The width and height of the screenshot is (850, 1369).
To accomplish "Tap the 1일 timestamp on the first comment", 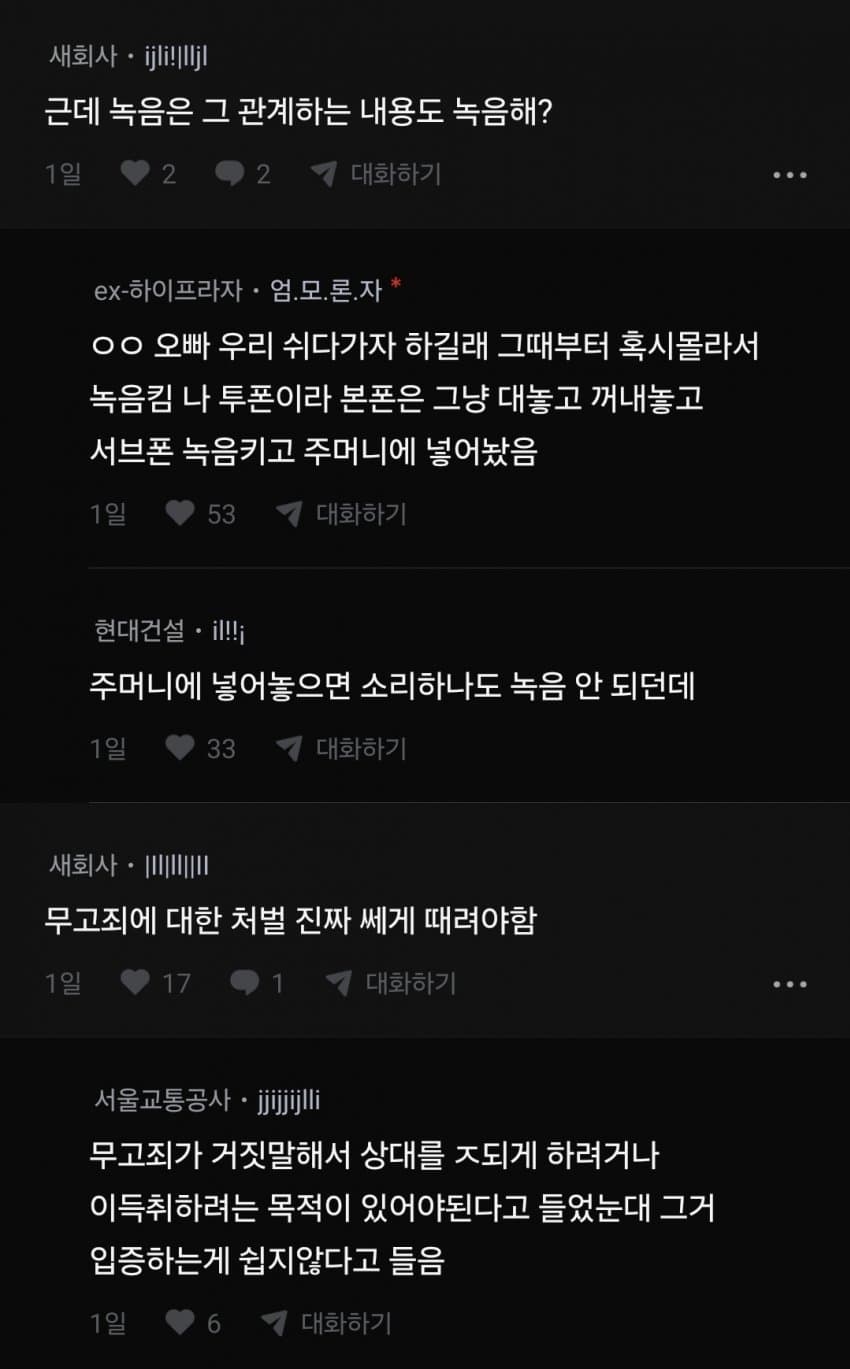I will [x=62, y=174].
